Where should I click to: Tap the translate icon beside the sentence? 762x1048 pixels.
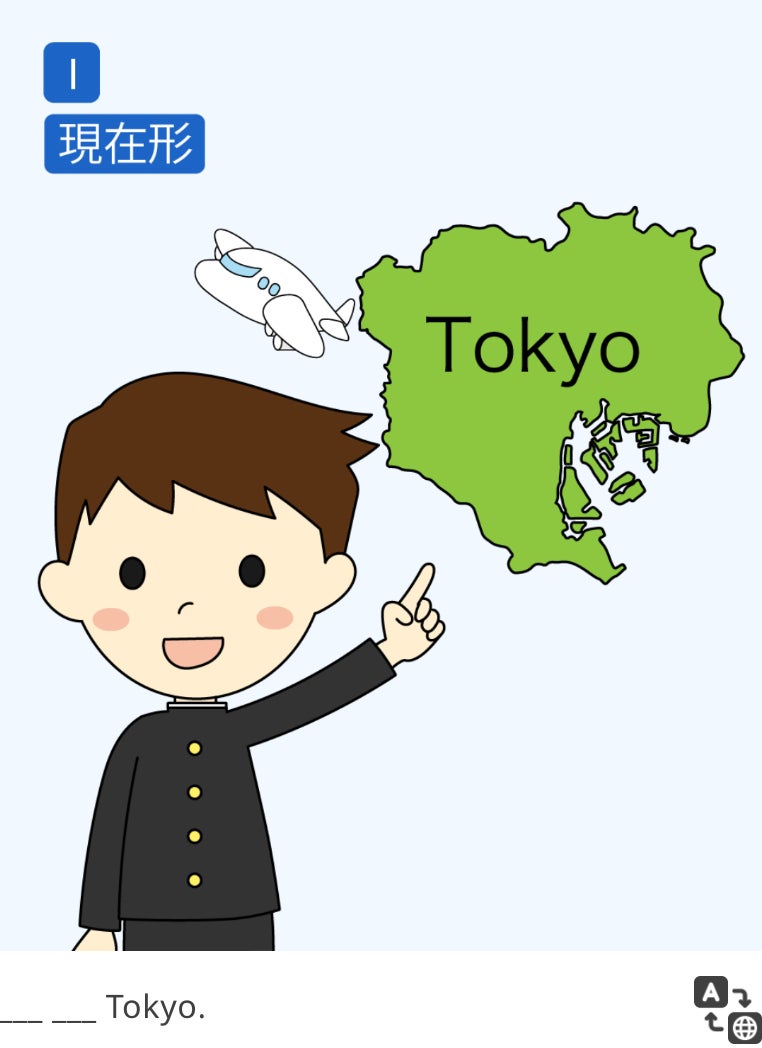point(726,1009)
